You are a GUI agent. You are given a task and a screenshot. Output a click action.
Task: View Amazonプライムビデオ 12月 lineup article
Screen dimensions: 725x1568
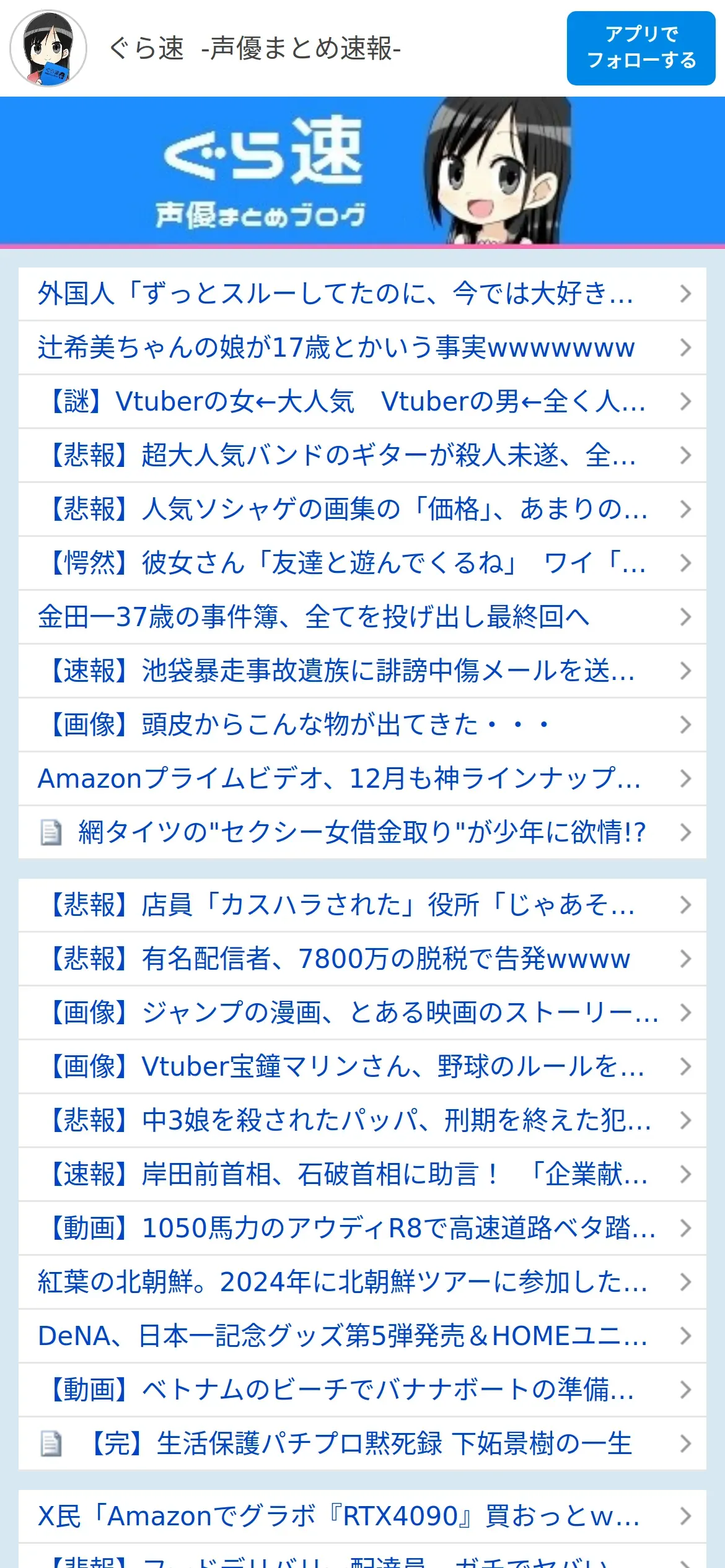tap(362, 778)
